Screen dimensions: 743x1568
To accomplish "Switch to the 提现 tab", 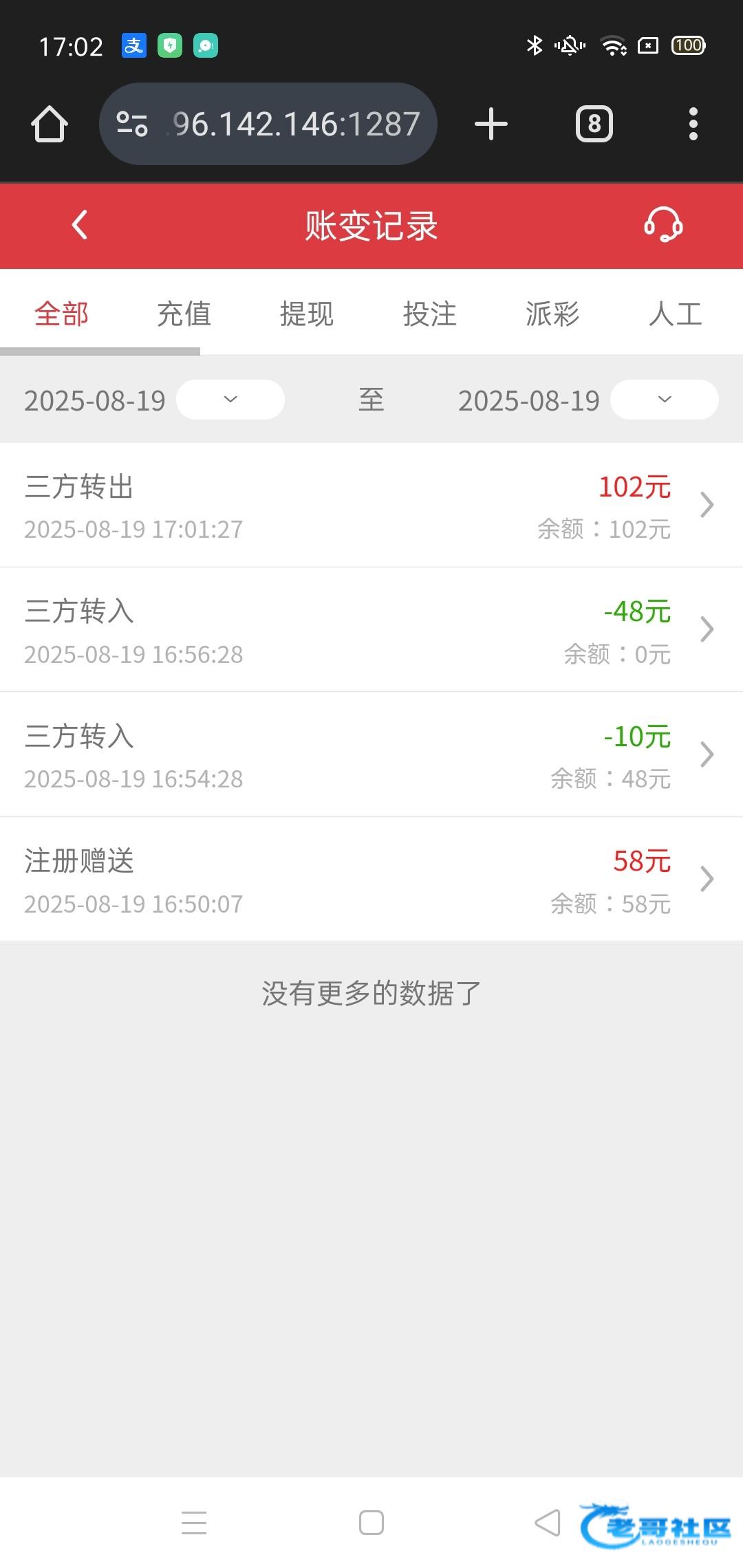I will click(307, 314).
